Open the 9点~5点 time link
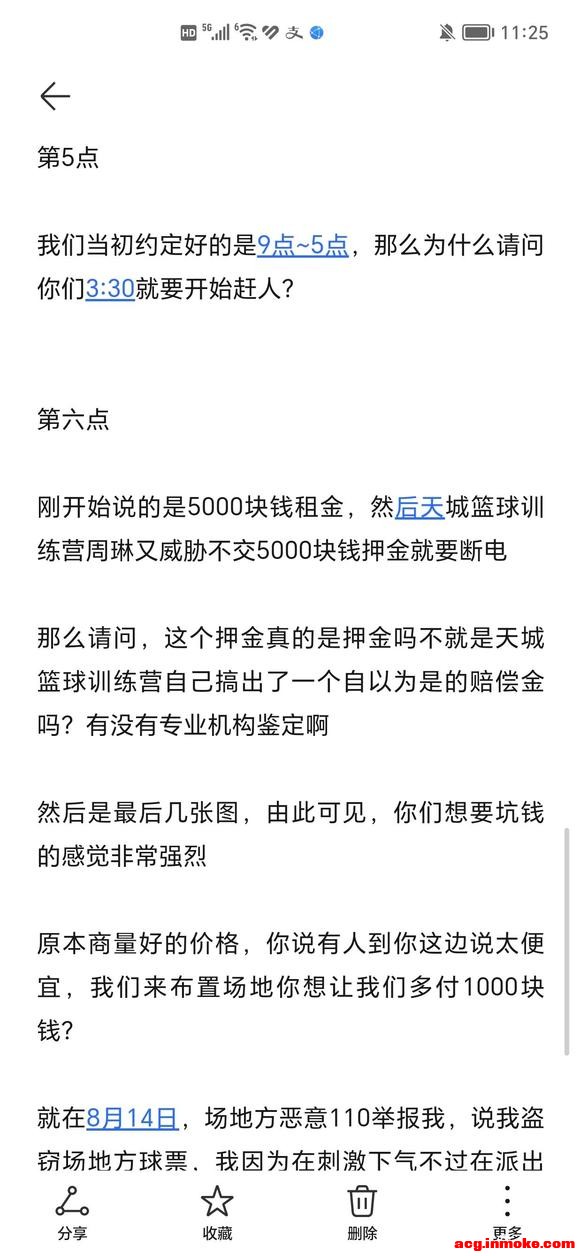 303,245
